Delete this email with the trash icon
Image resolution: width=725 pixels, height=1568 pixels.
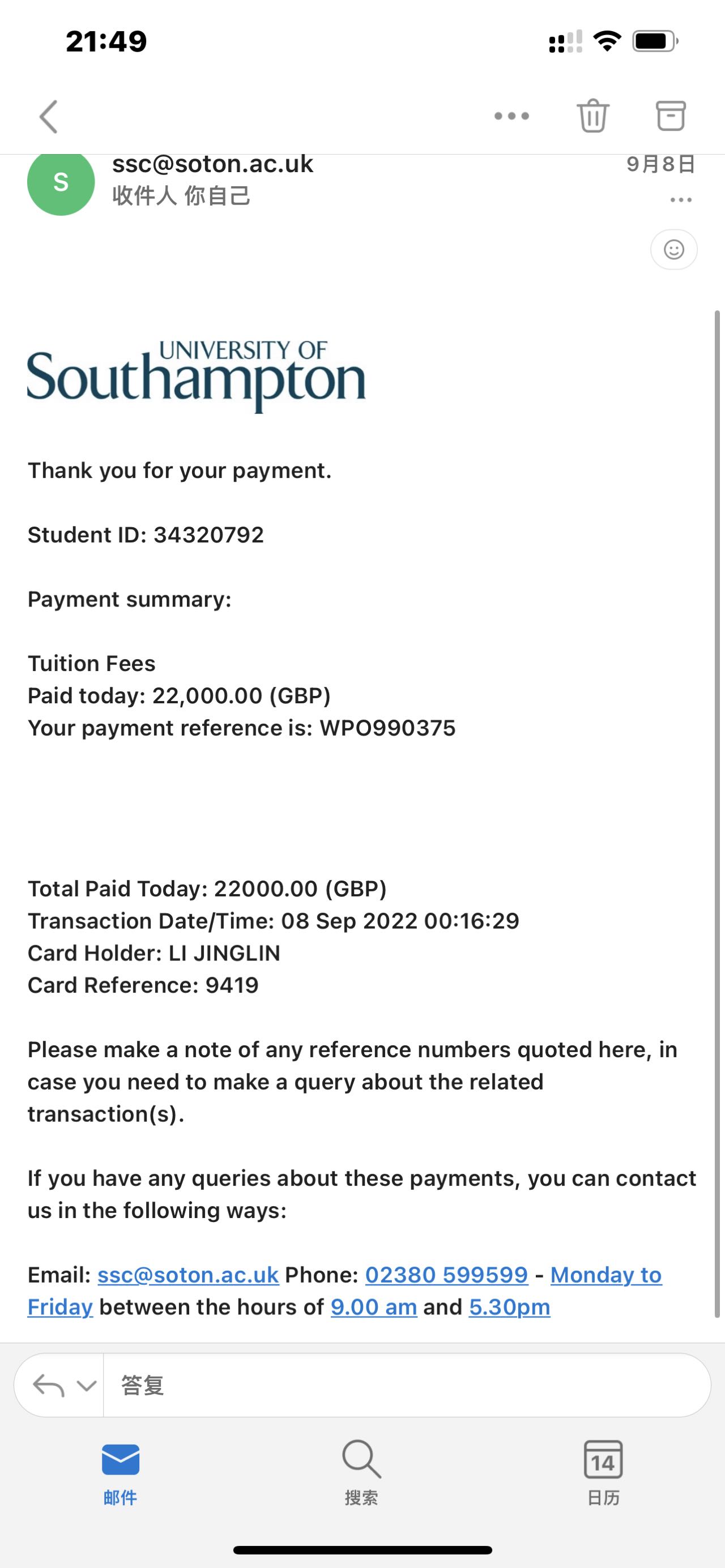592,116
